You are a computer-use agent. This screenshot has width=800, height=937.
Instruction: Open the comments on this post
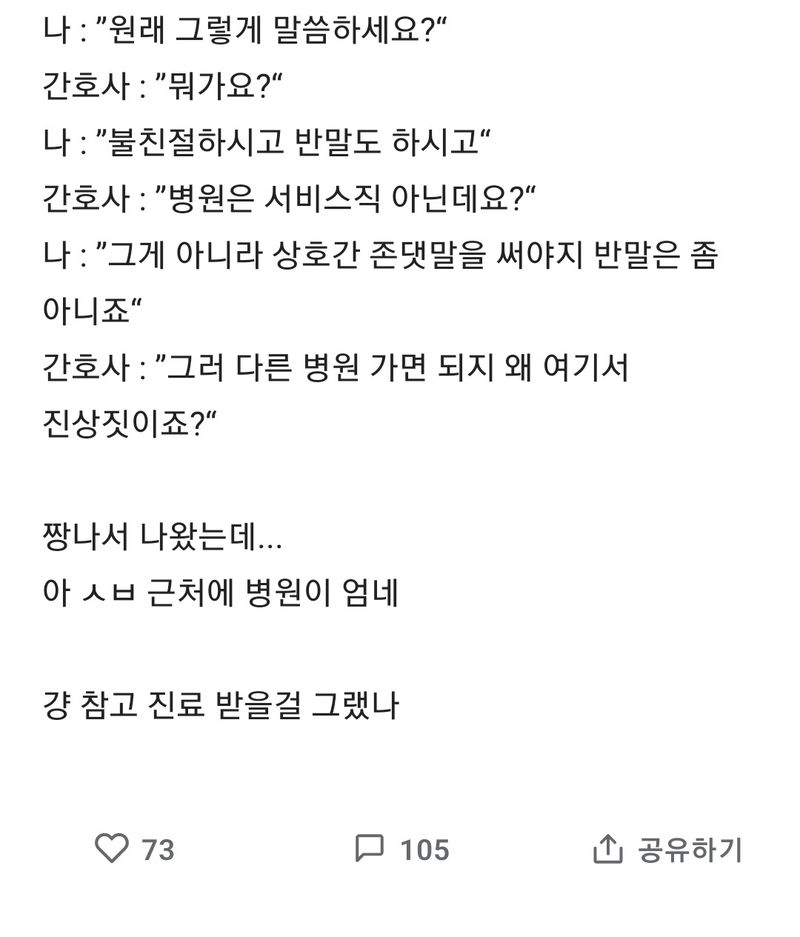tap(371, 849)
